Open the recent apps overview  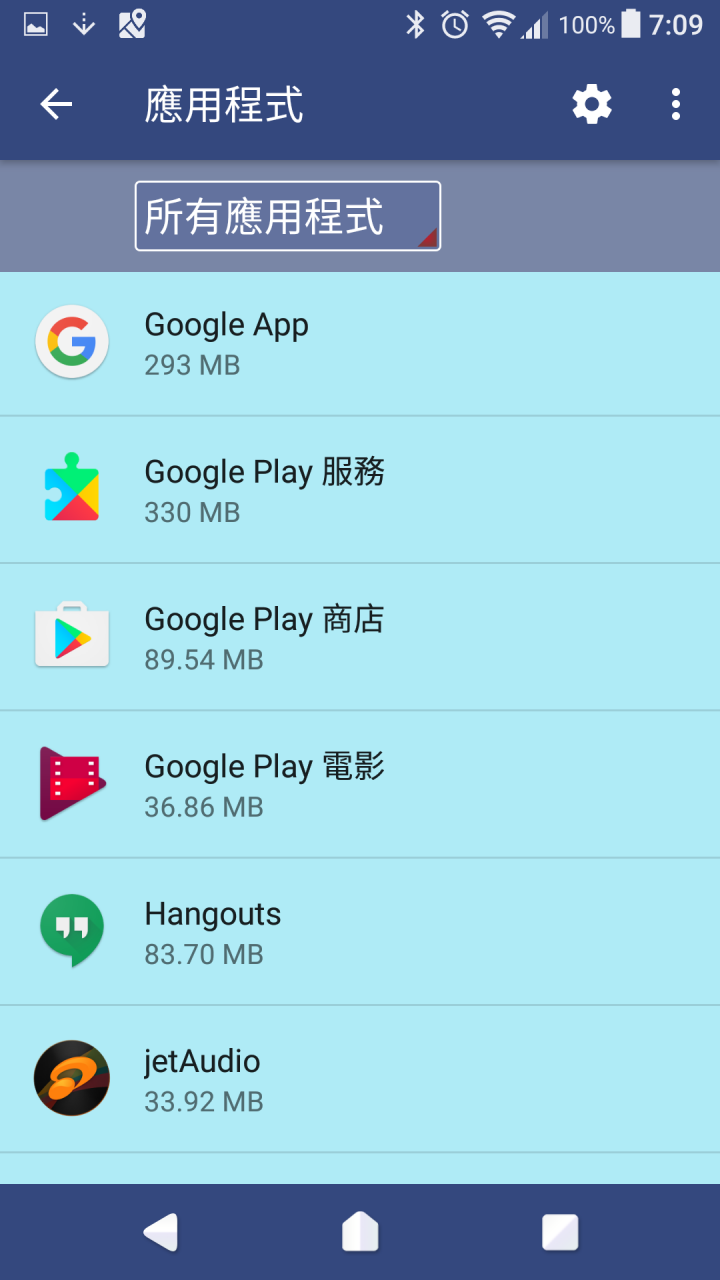[x=560, y=1232]
